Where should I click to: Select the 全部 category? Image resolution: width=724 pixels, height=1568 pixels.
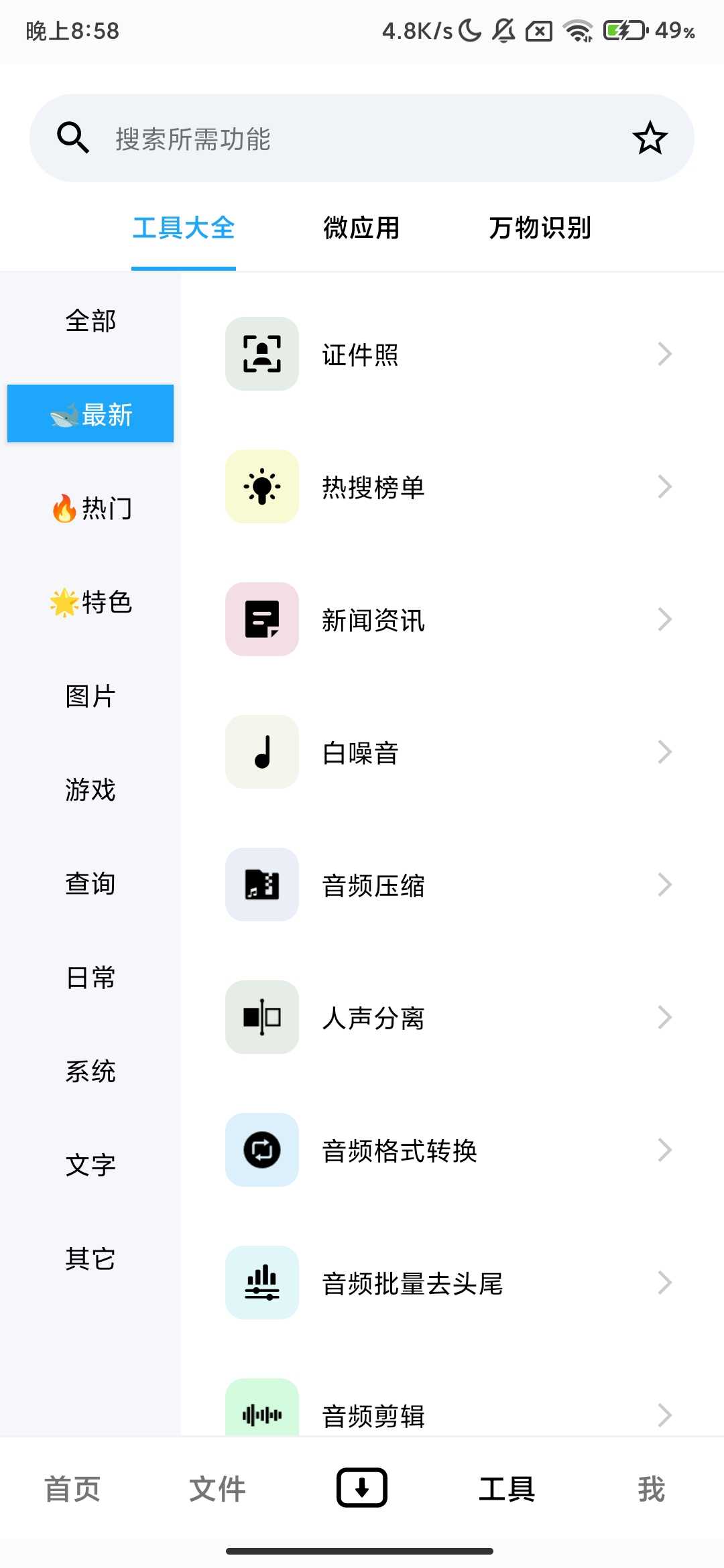pyautogui.click(x=90, y=321)
